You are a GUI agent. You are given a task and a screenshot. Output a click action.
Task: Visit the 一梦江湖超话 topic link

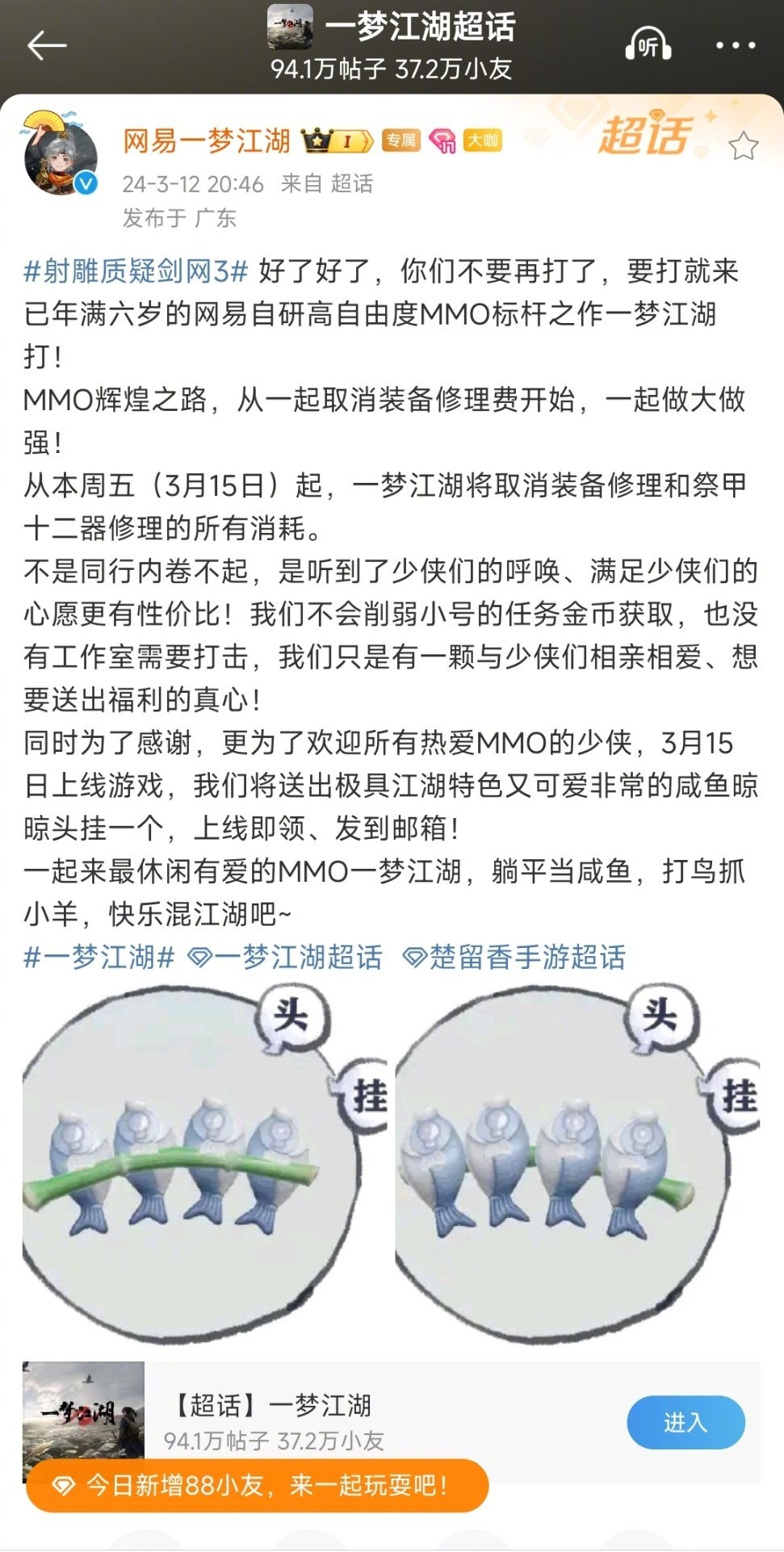[285, 958]
